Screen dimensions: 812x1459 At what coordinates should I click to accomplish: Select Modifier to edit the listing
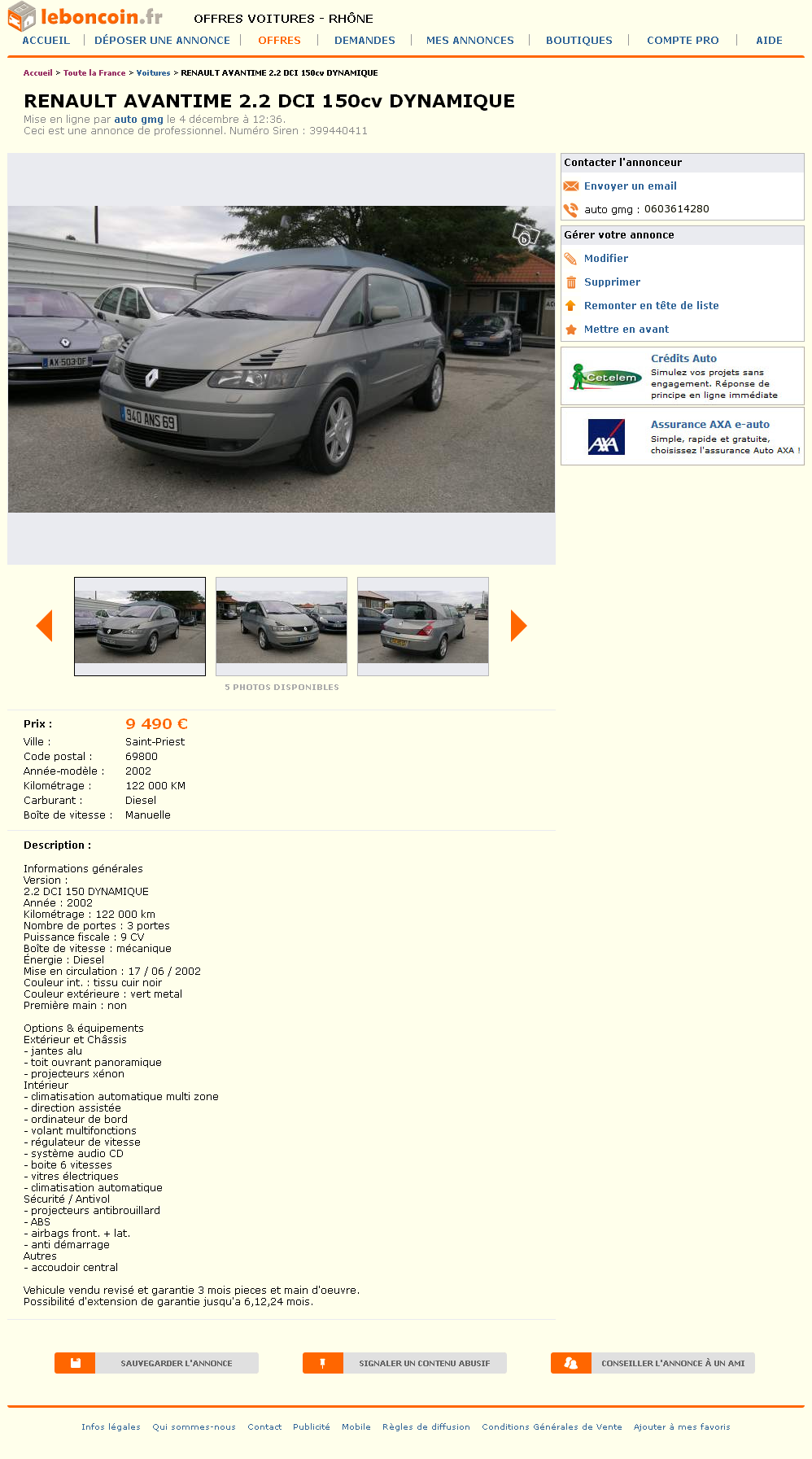[605, 259]
